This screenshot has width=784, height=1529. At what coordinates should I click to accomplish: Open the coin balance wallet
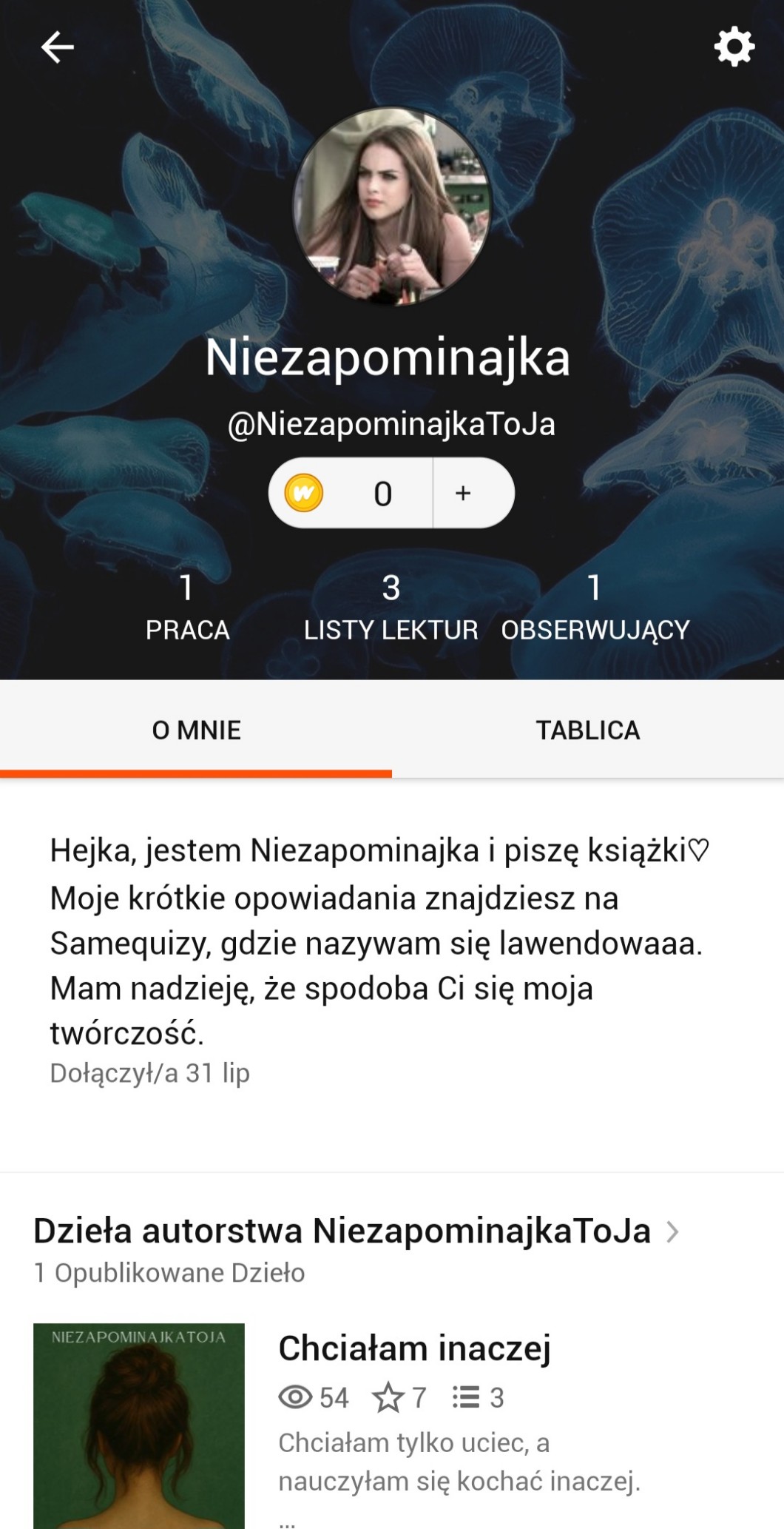pyautogui.click(x=351, y=494)
